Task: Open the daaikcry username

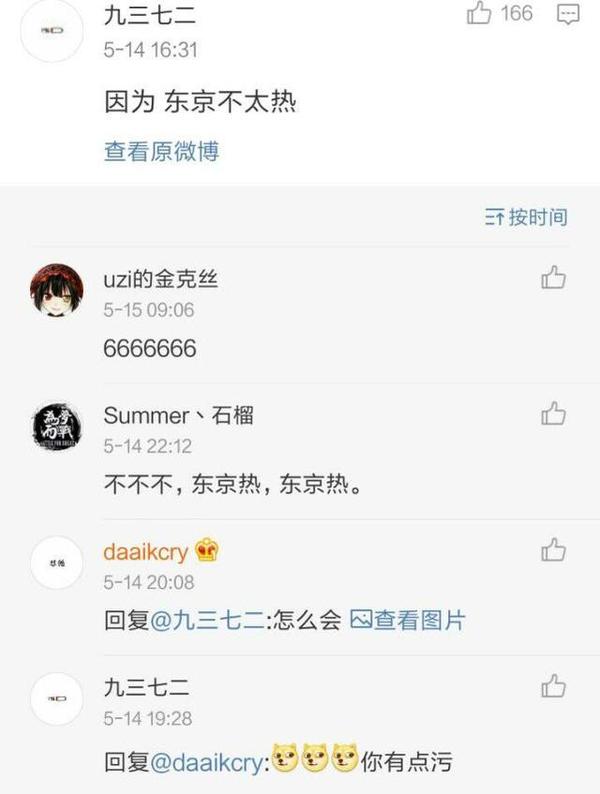Action: pos(146,551)
